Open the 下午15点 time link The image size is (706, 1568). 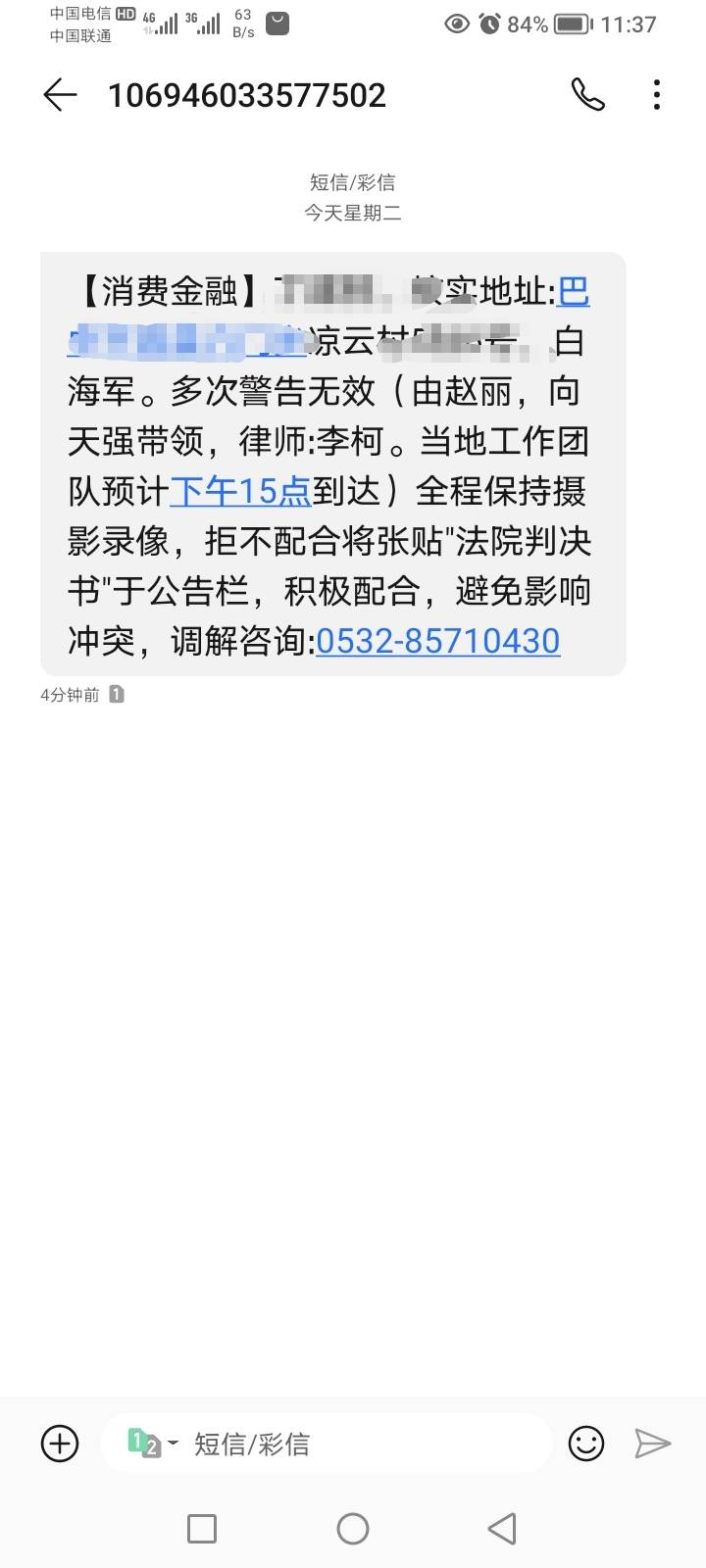point(241,492)
